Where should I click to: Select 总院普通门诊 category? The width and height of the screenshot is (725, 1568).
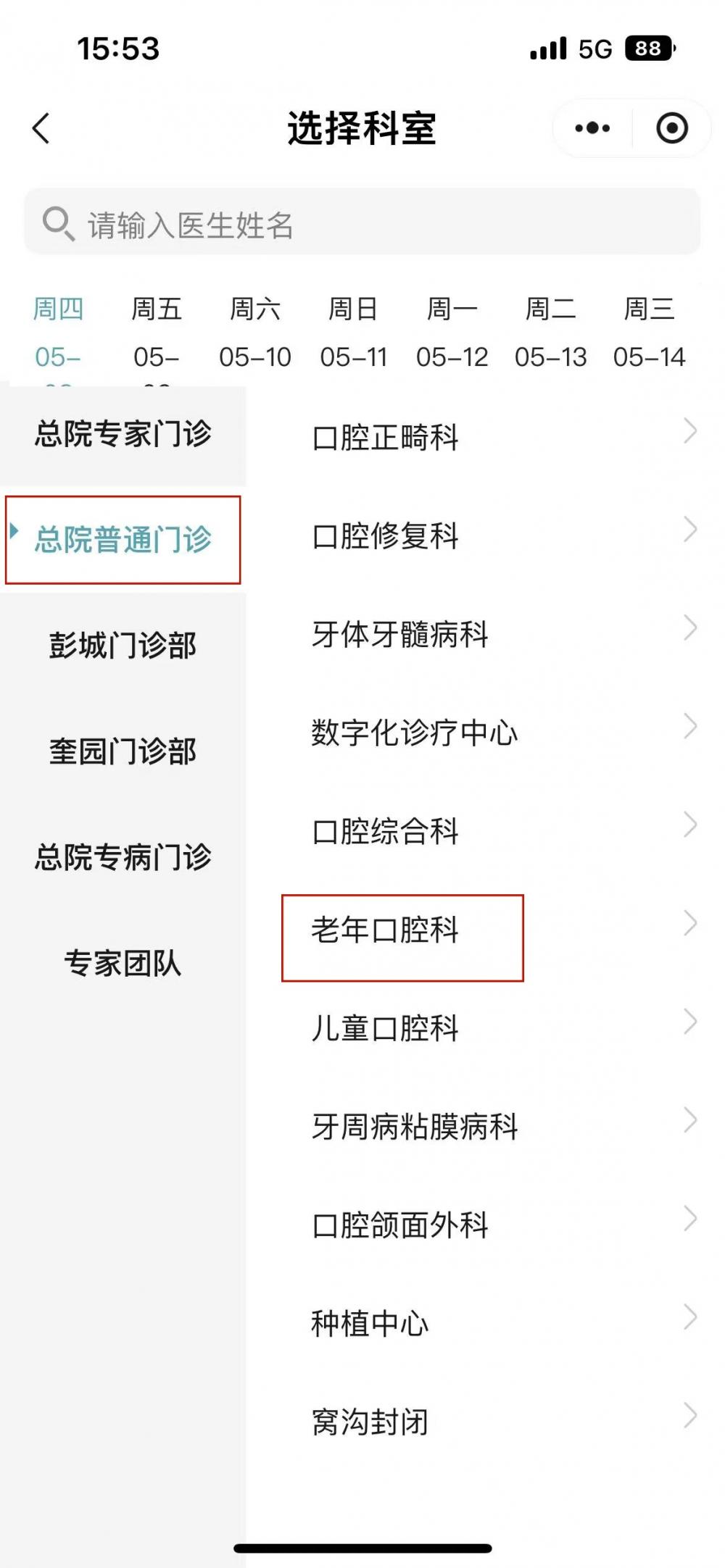click(x=123, y=540)
